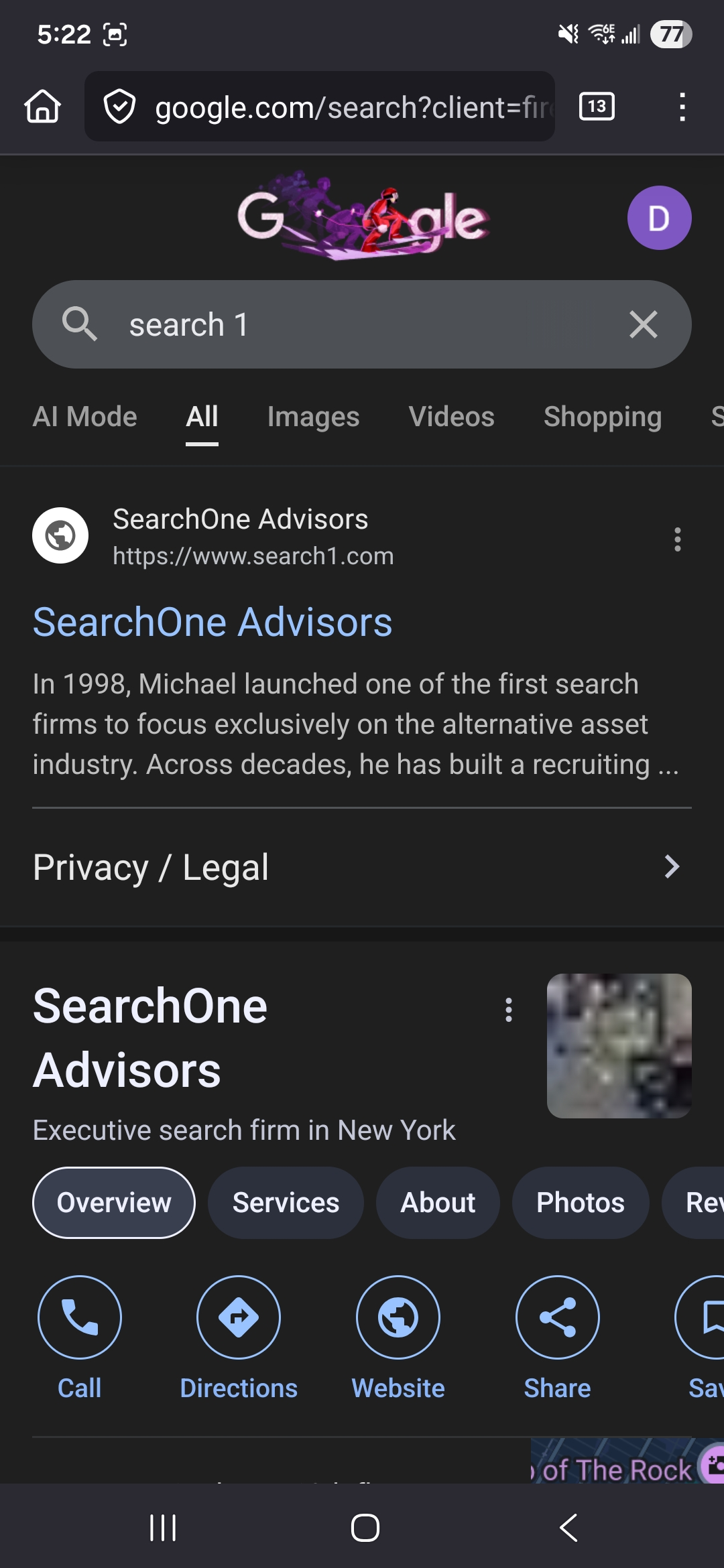Open the Google account avatar D
This screenshot has width=724, height=1568.
(659, 218)
